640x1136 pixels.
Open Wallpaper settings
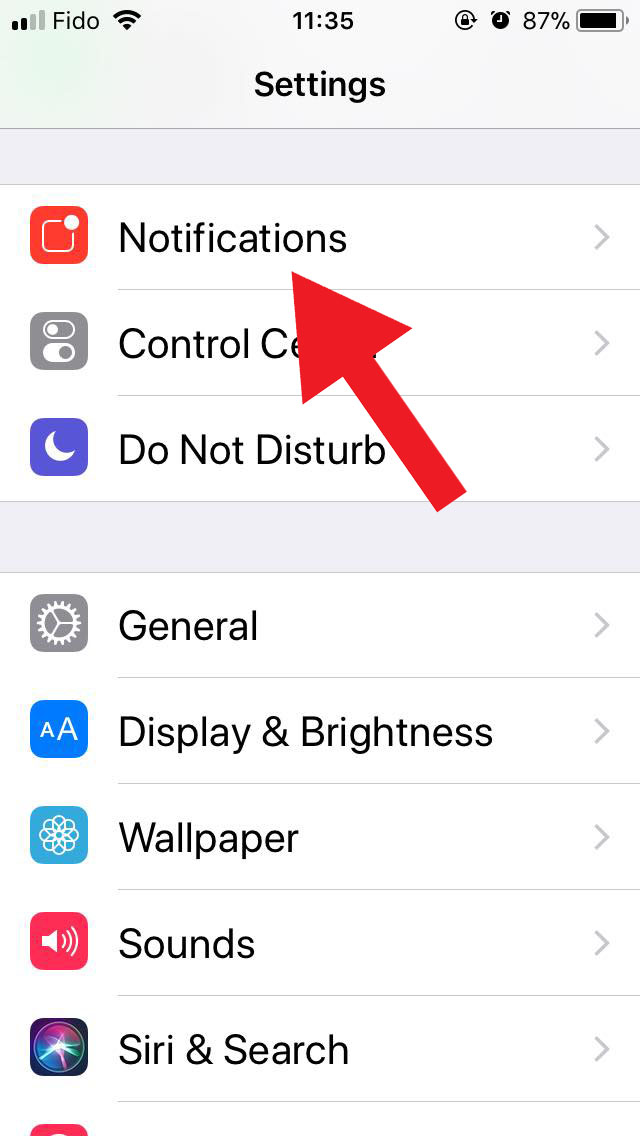[208, 838]
